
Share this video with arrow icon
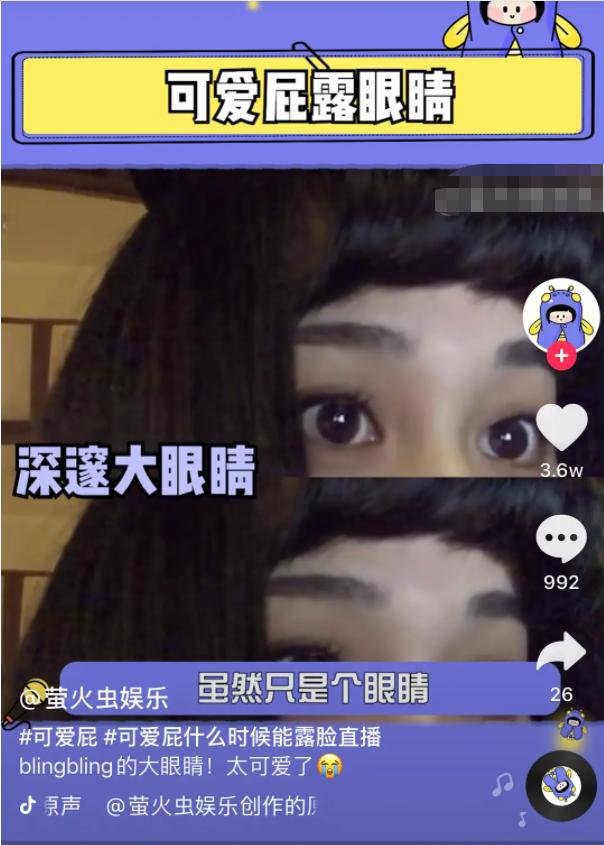pos(561,653)
